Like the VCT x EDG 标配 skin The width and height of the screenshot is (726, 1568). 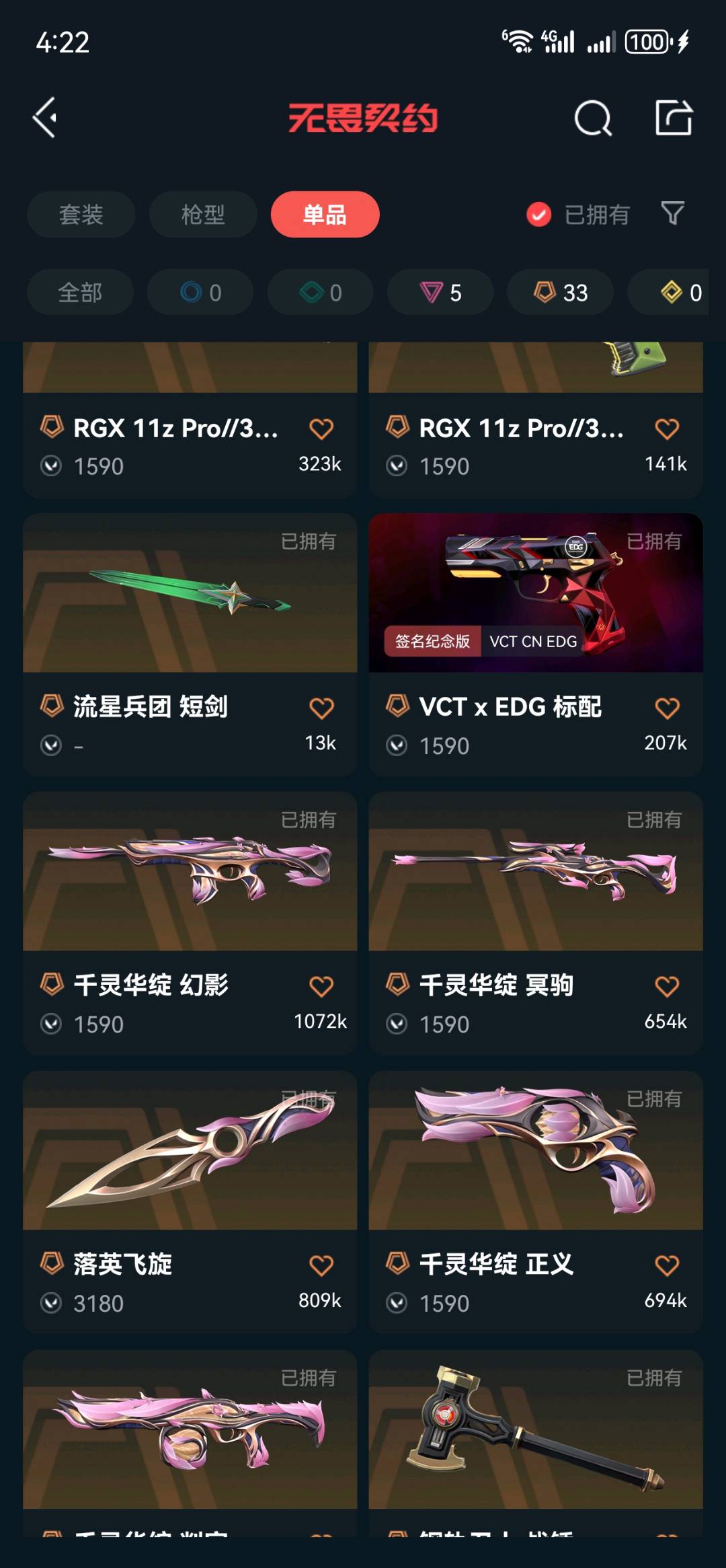pyautogui.click(x=666, y=708)
